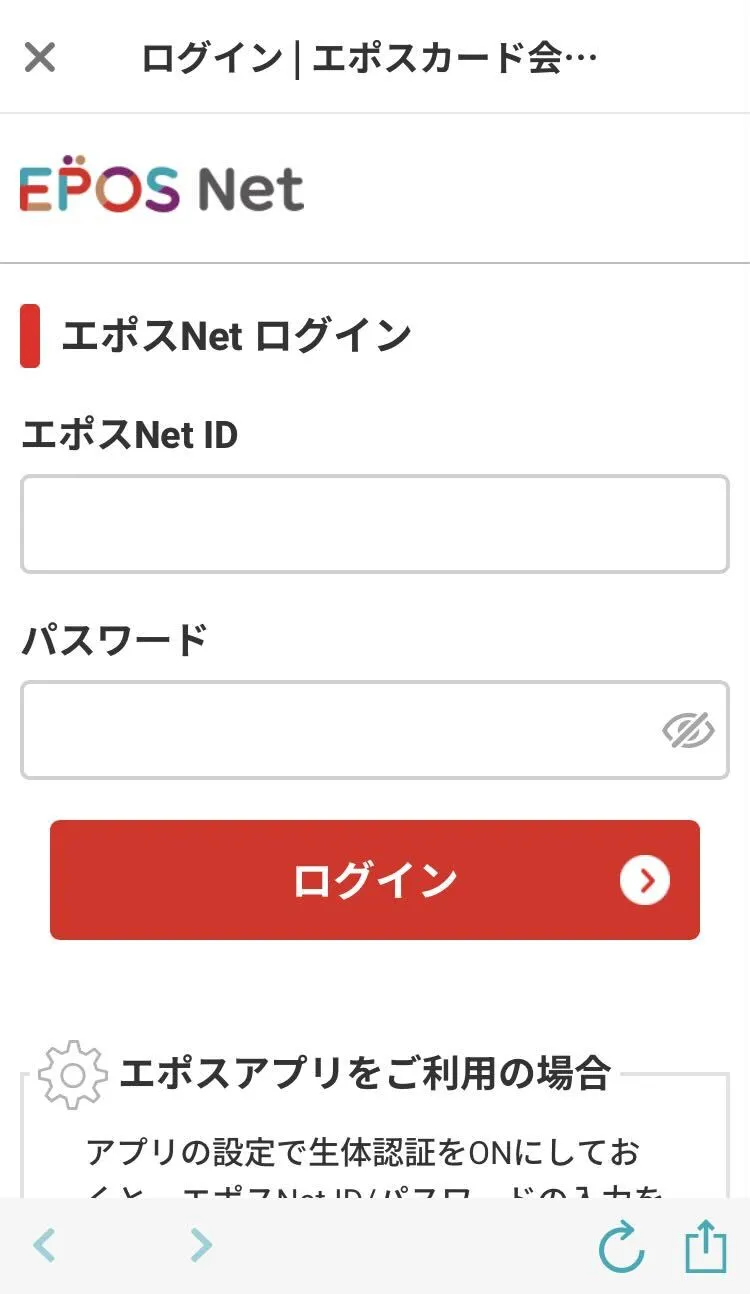
Task: Open the share sheet icon
Action: coord(705,1246)
